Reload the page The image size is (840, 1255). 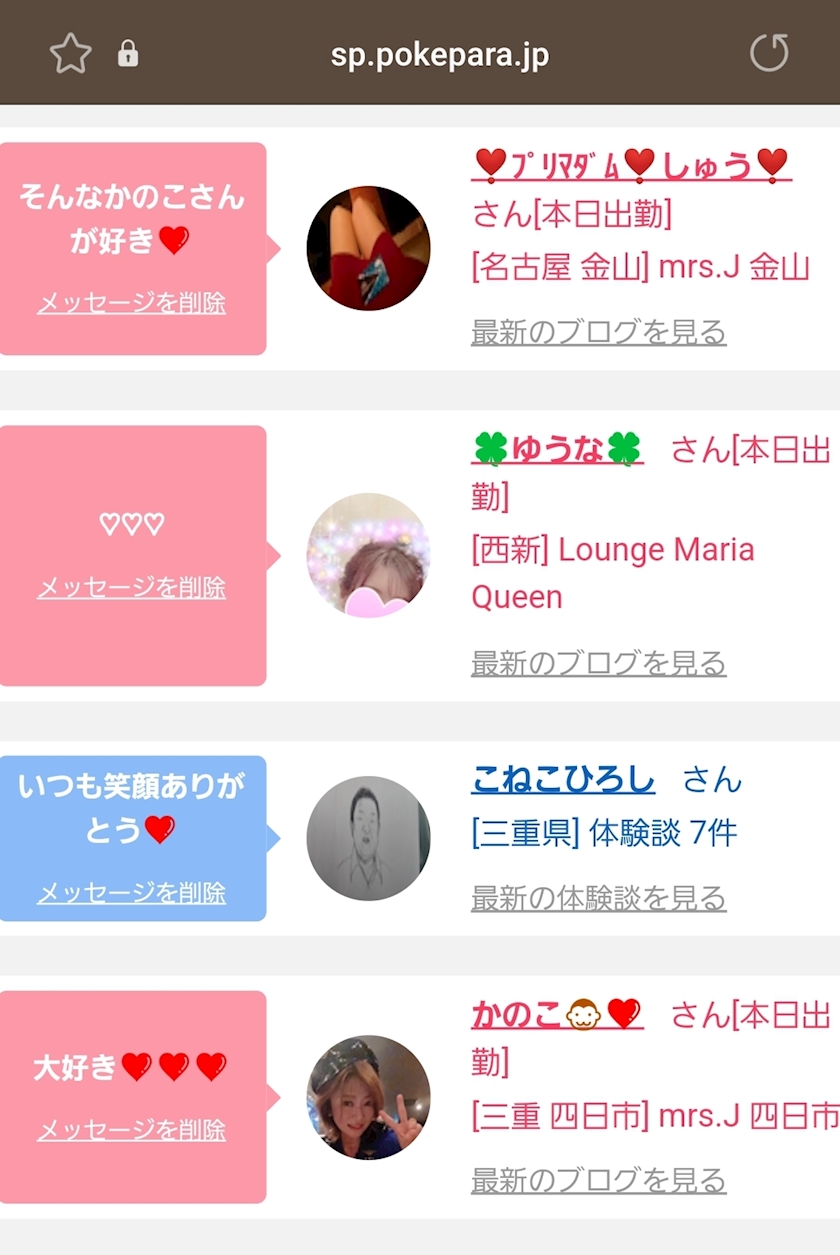click(769, 53)
